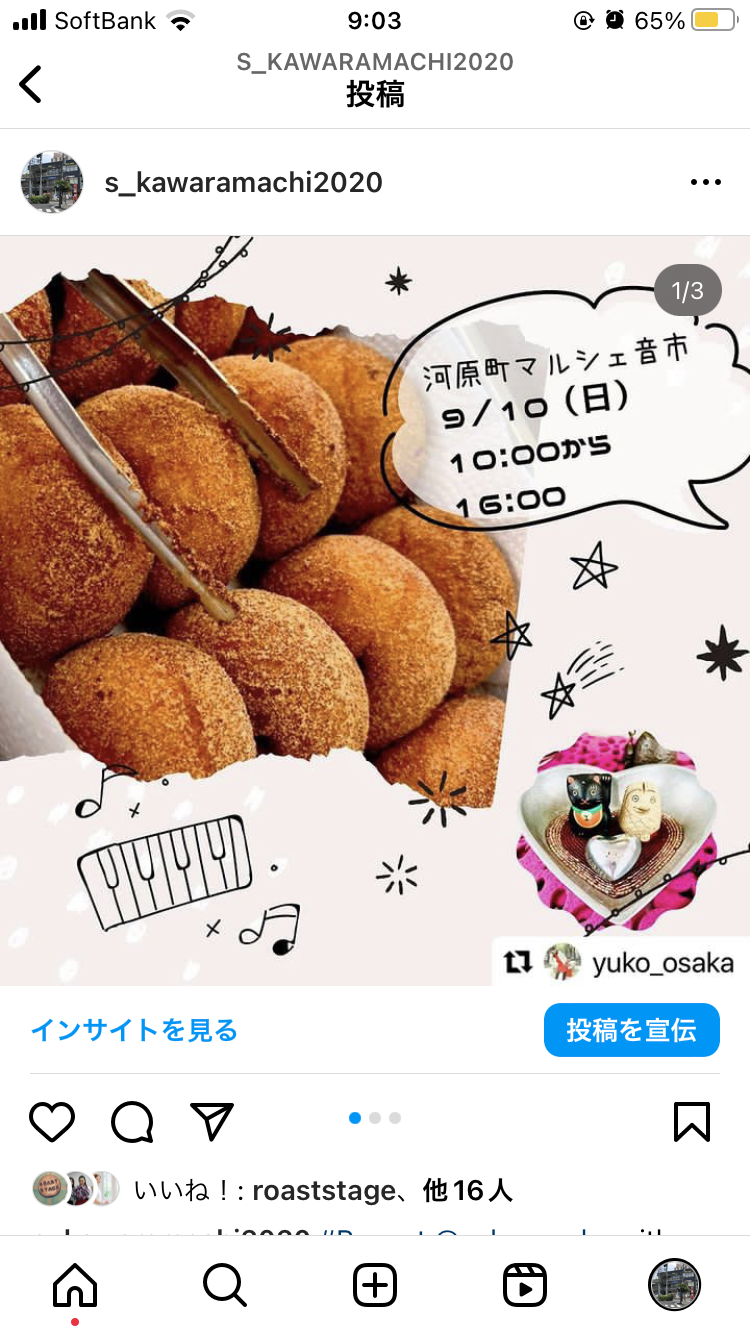Image resolution: width=750 pixels, height=1334 pixels.
Task: Create a new post with plus icon
Action: tap(375, 1285)
